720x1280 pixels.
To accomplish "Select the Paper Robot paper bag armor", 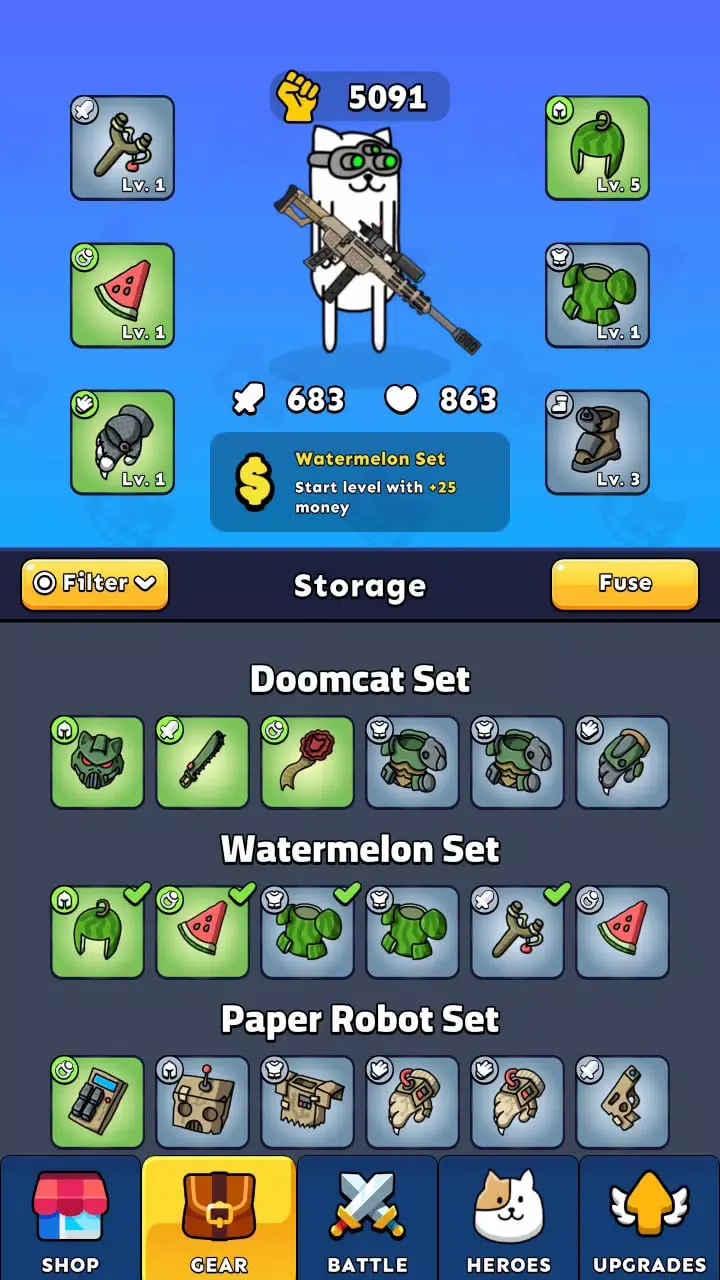I will pyautogui.click(x=307, y=1102).
